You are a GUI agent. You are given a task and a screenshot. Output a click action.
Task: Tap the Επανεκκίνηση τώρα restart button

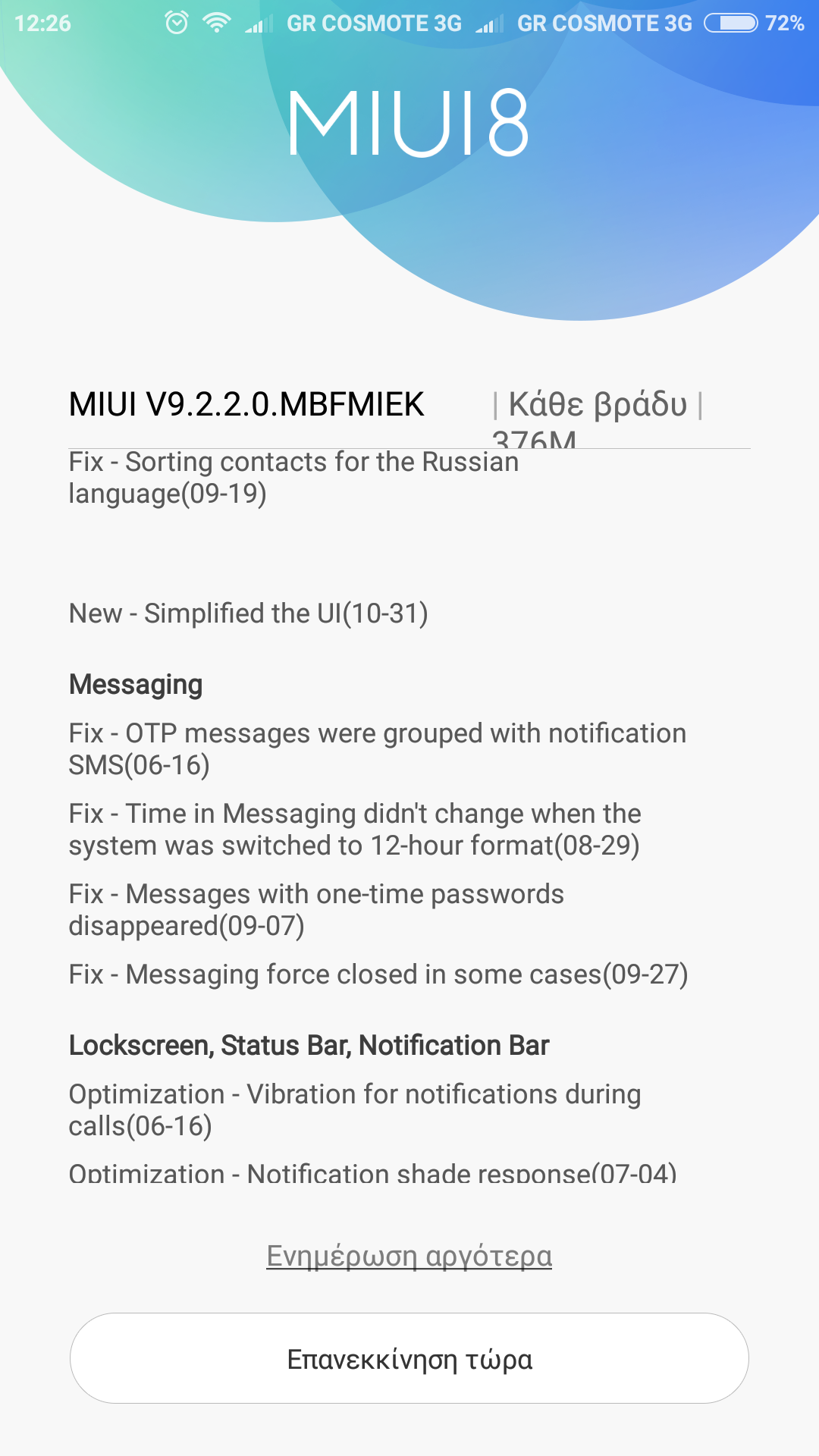tap(409, 1358)
